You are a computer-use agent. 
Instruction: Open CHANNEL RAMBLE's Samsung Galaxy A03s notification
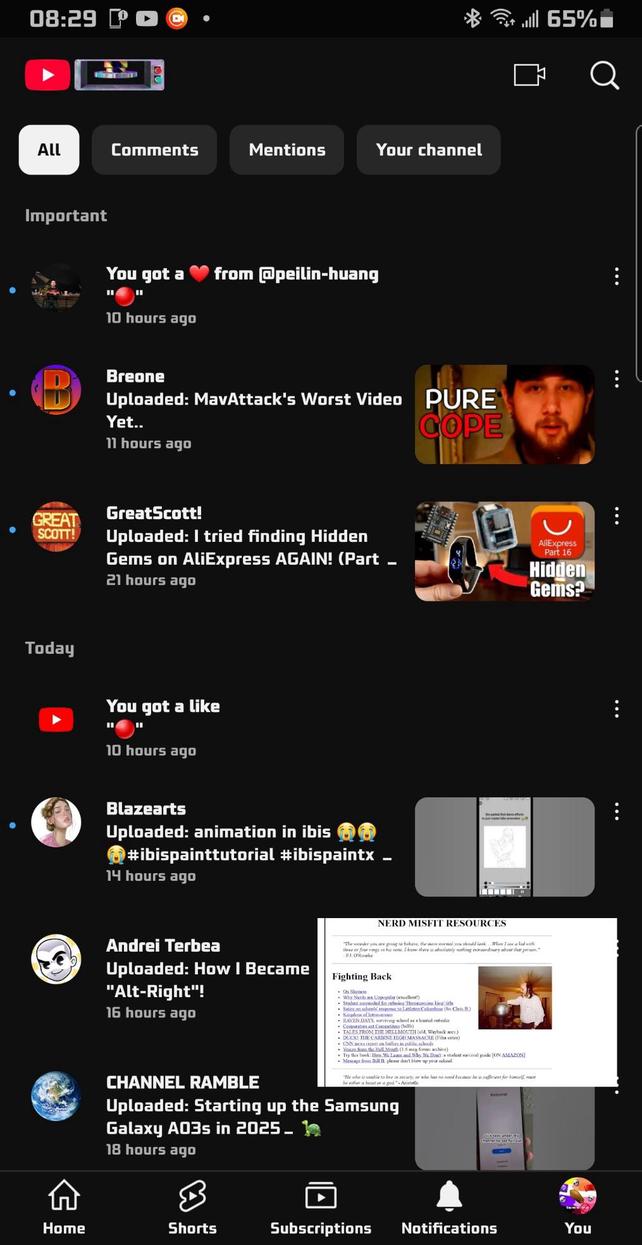(x=252, y=1115)
